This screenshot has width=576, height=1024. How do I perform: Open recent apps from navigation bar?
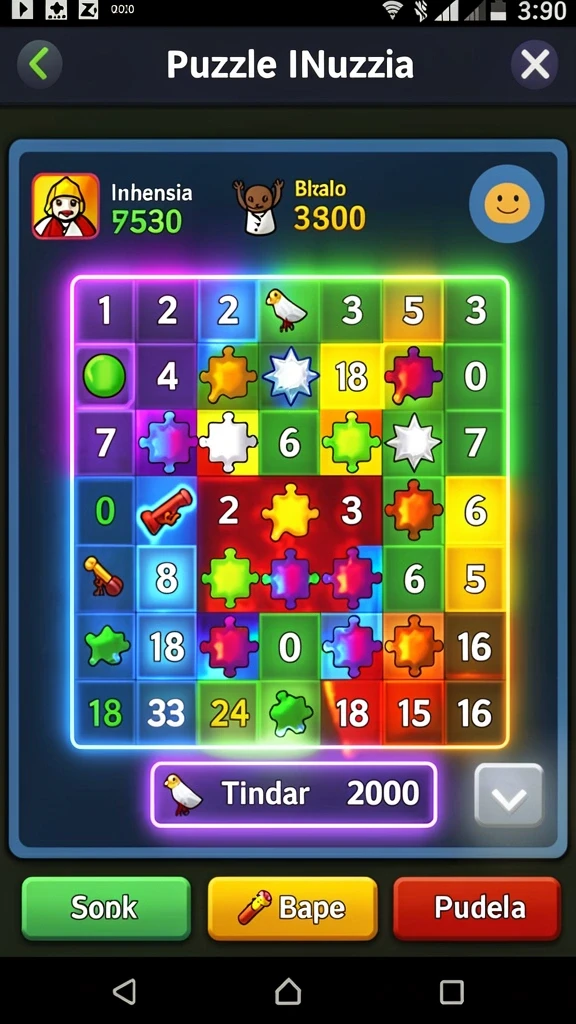452,991
